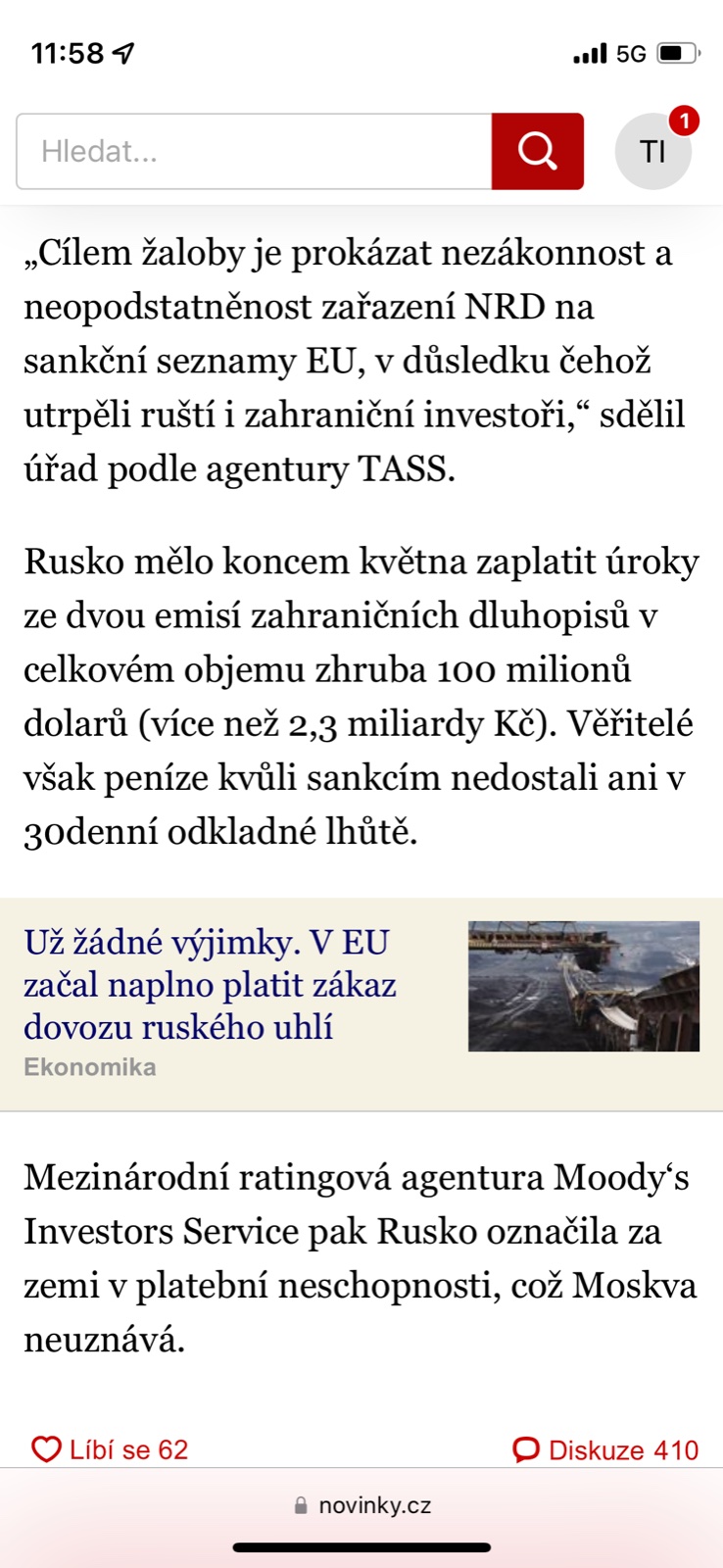Tap the novinky.cz address bar
The image size is (723, 1568).
[x=362, y=1505]
